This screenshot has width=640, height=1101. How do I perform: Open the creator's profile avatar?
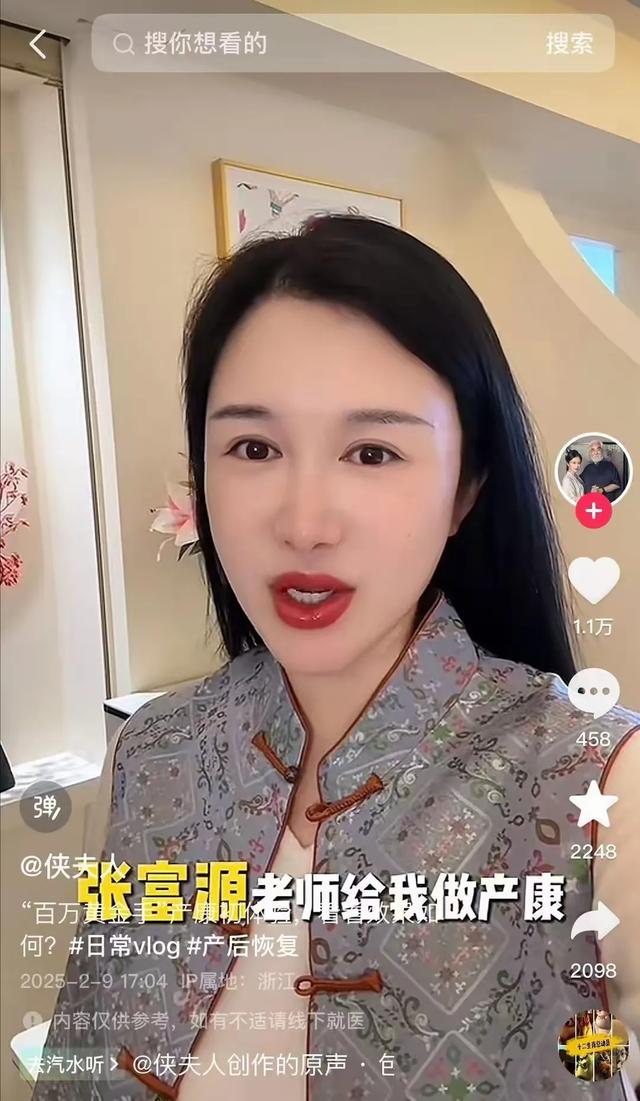click(x=593, y=470)
